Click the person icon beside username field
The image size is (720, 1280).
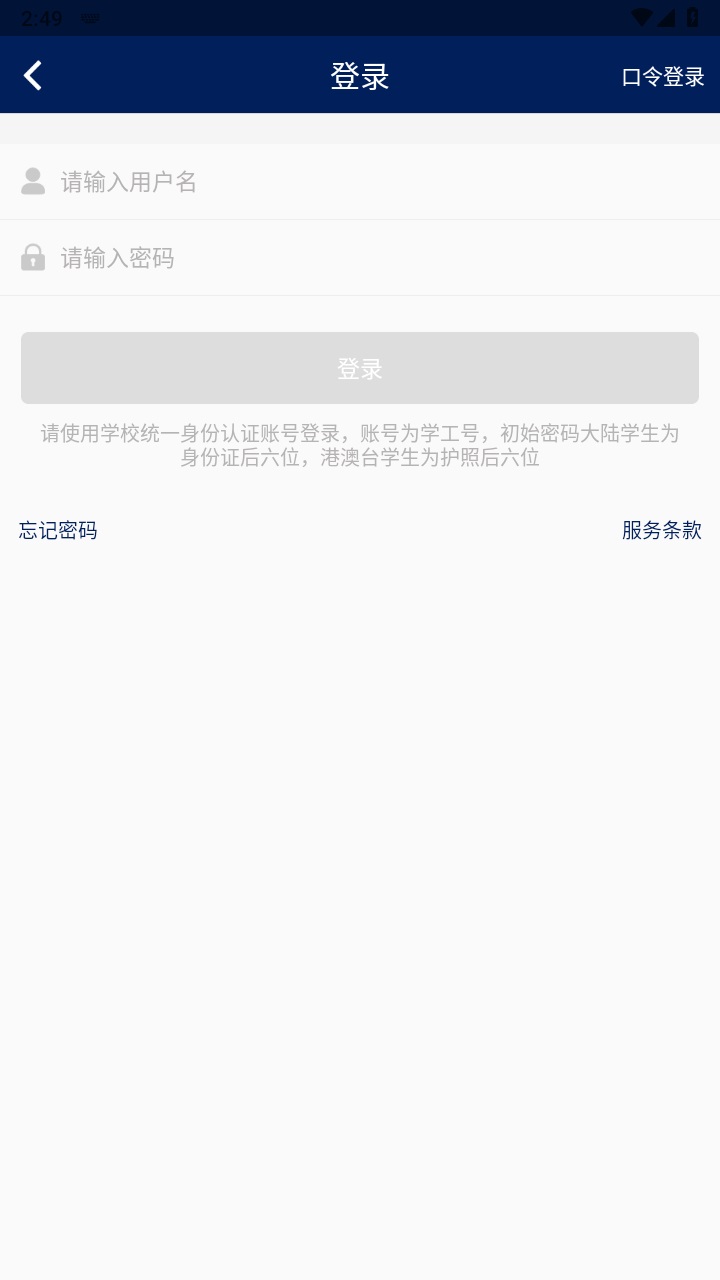point(34,182)
